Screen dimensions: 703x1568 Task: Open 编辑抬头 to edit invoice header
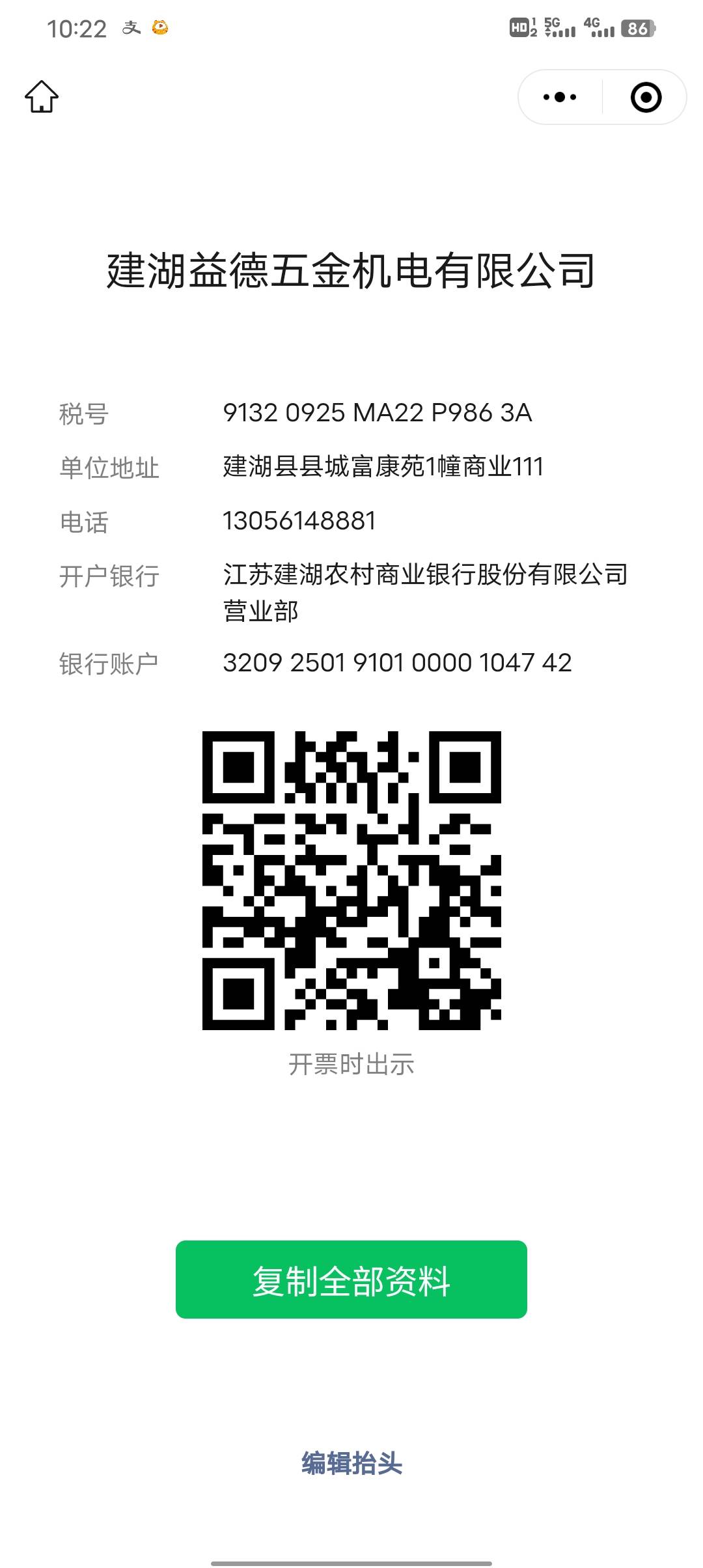coord(351,1463)
